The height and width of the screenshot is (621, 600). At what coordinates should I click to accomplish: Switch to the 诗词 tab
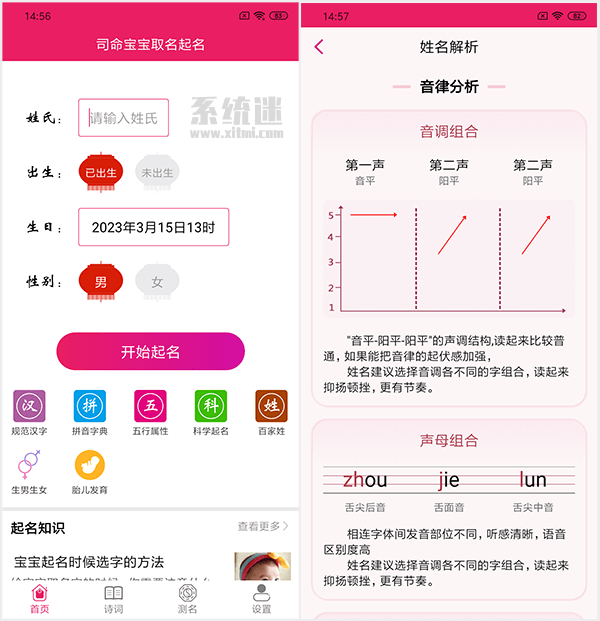click(x=114, y=600)
